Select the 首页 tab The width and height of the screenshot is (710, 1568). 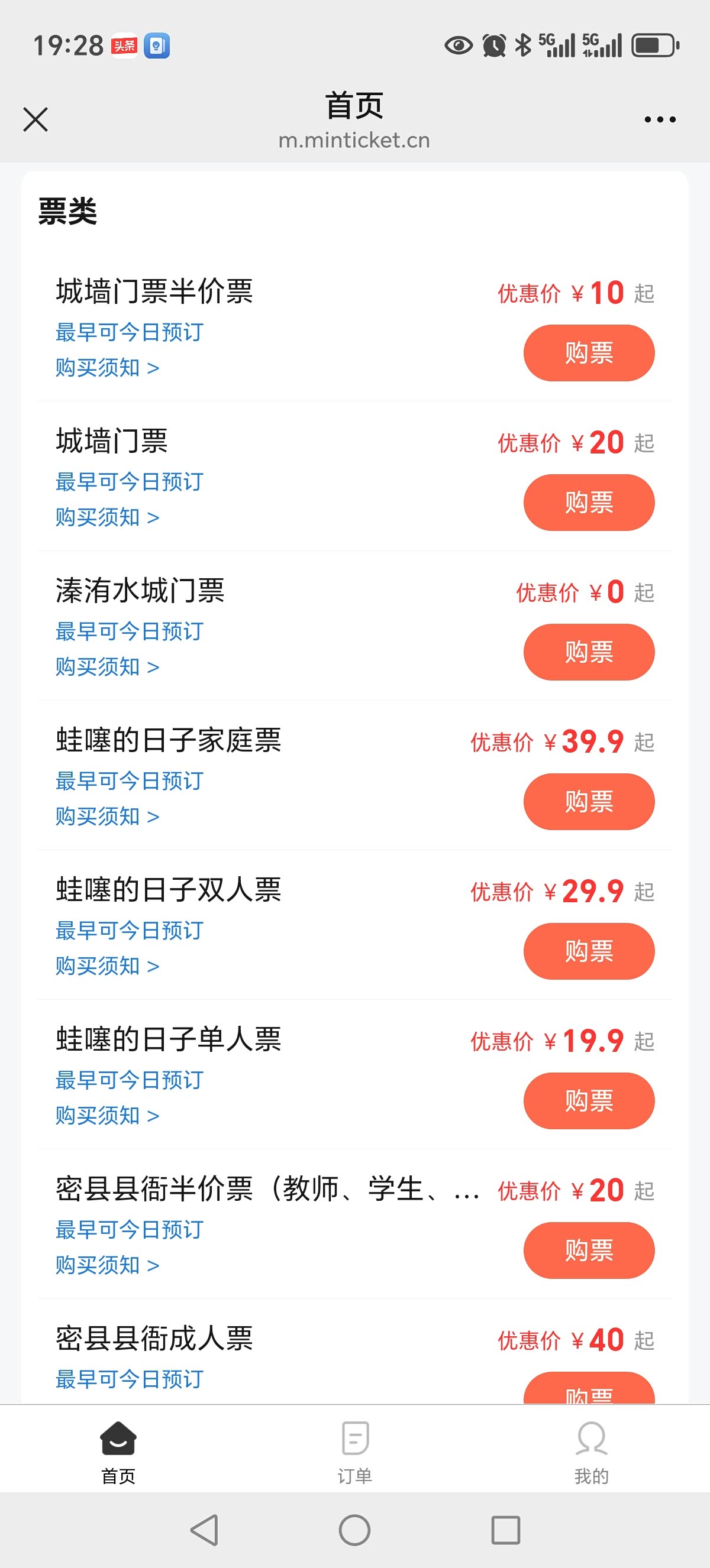click(x=118, y=1451)
